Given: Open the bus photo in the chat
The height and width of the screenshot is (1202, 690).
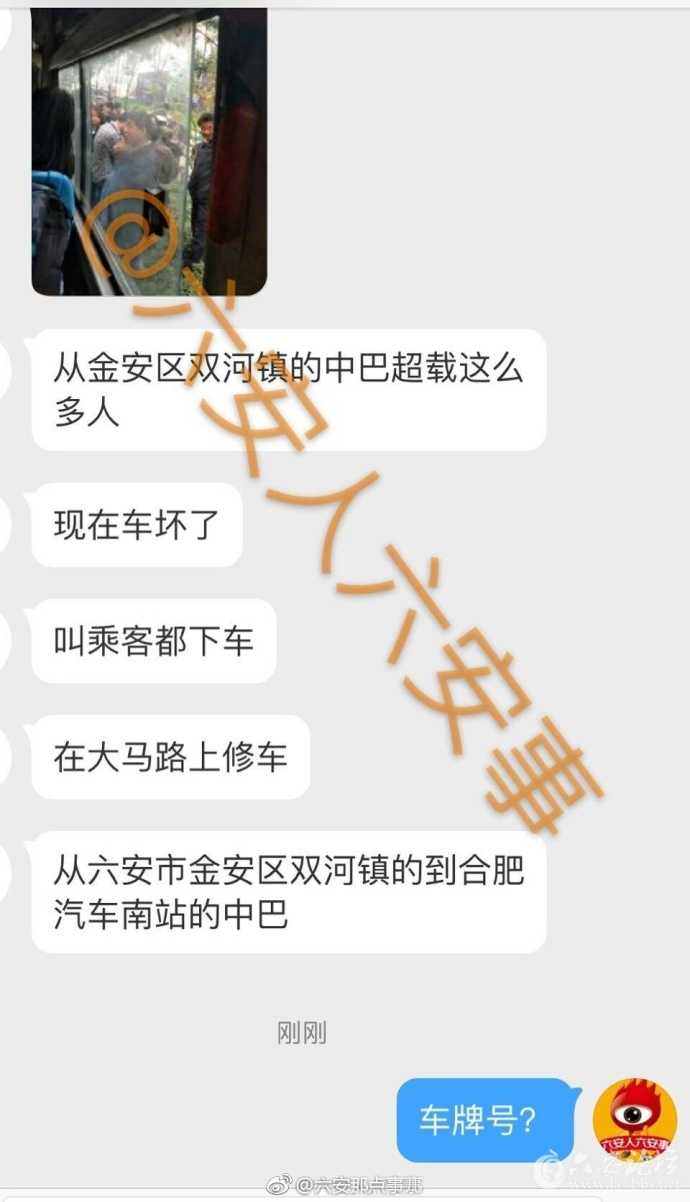Looking at the screenshot, I should click(149, 150).
